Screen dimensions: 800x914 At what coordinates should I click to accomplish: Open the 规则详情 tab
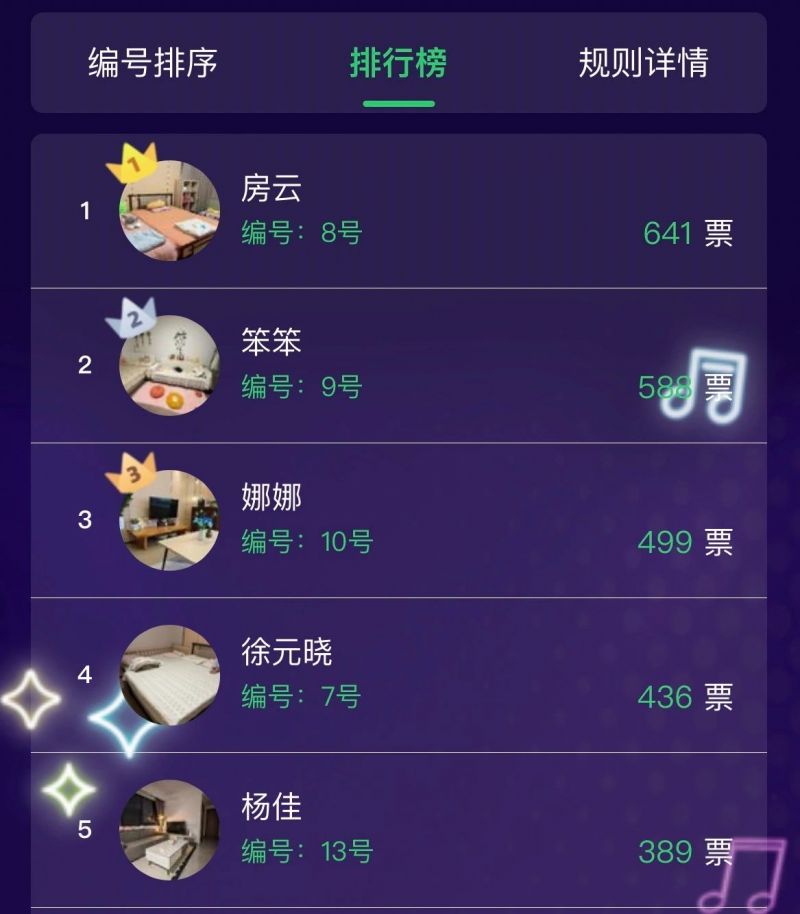click(643, 63)
